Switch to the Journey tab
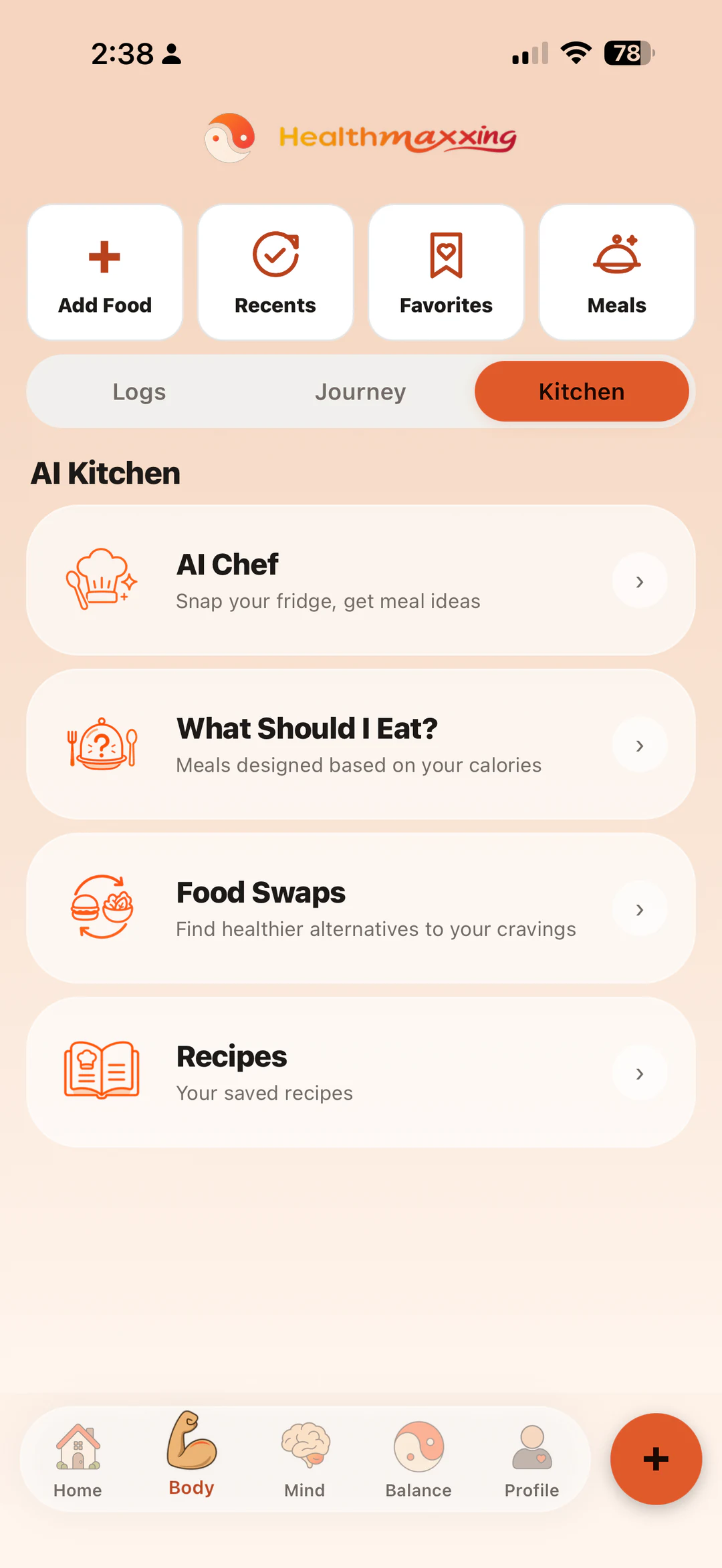 [360, 391]
